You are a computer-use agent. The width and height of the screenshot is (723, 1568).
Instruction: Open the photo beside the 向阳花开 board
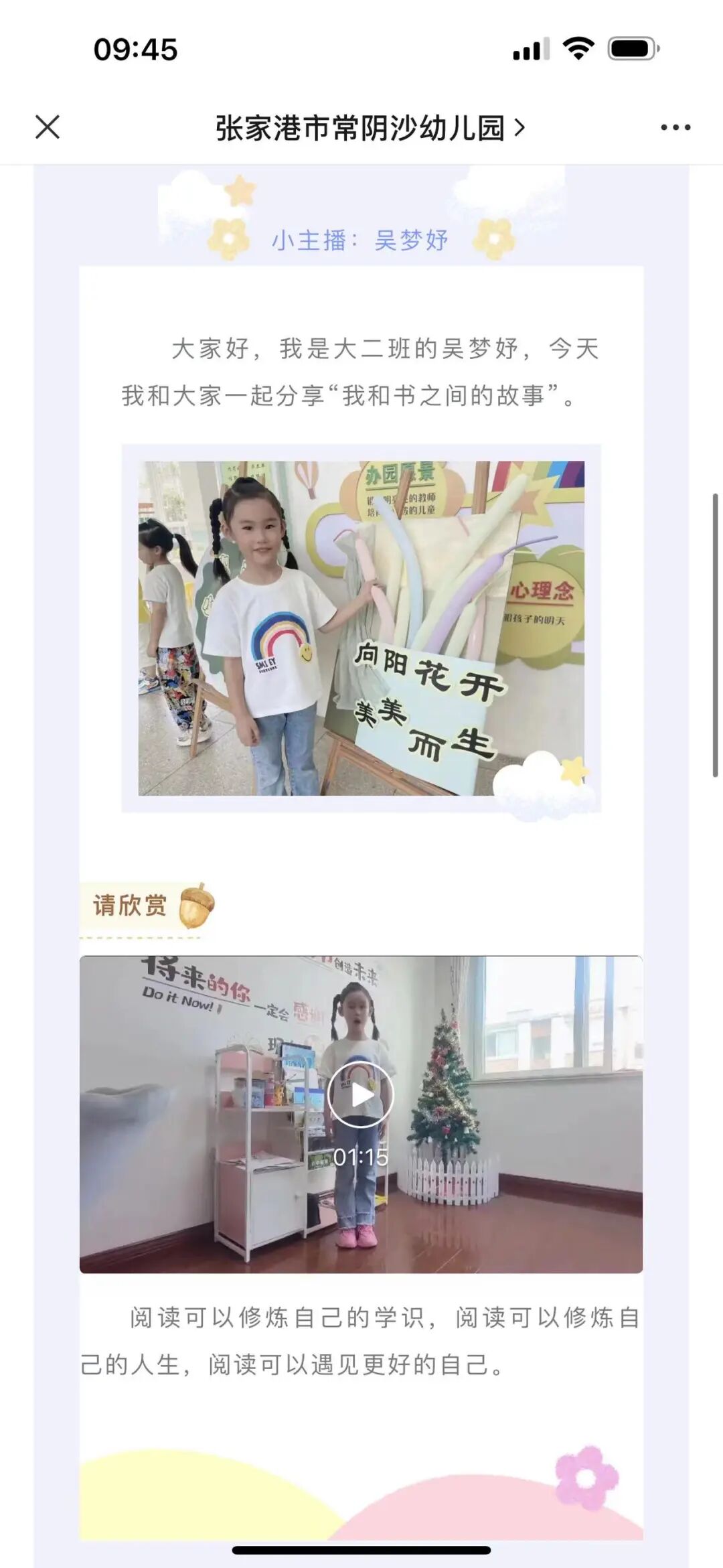point(361,628)
